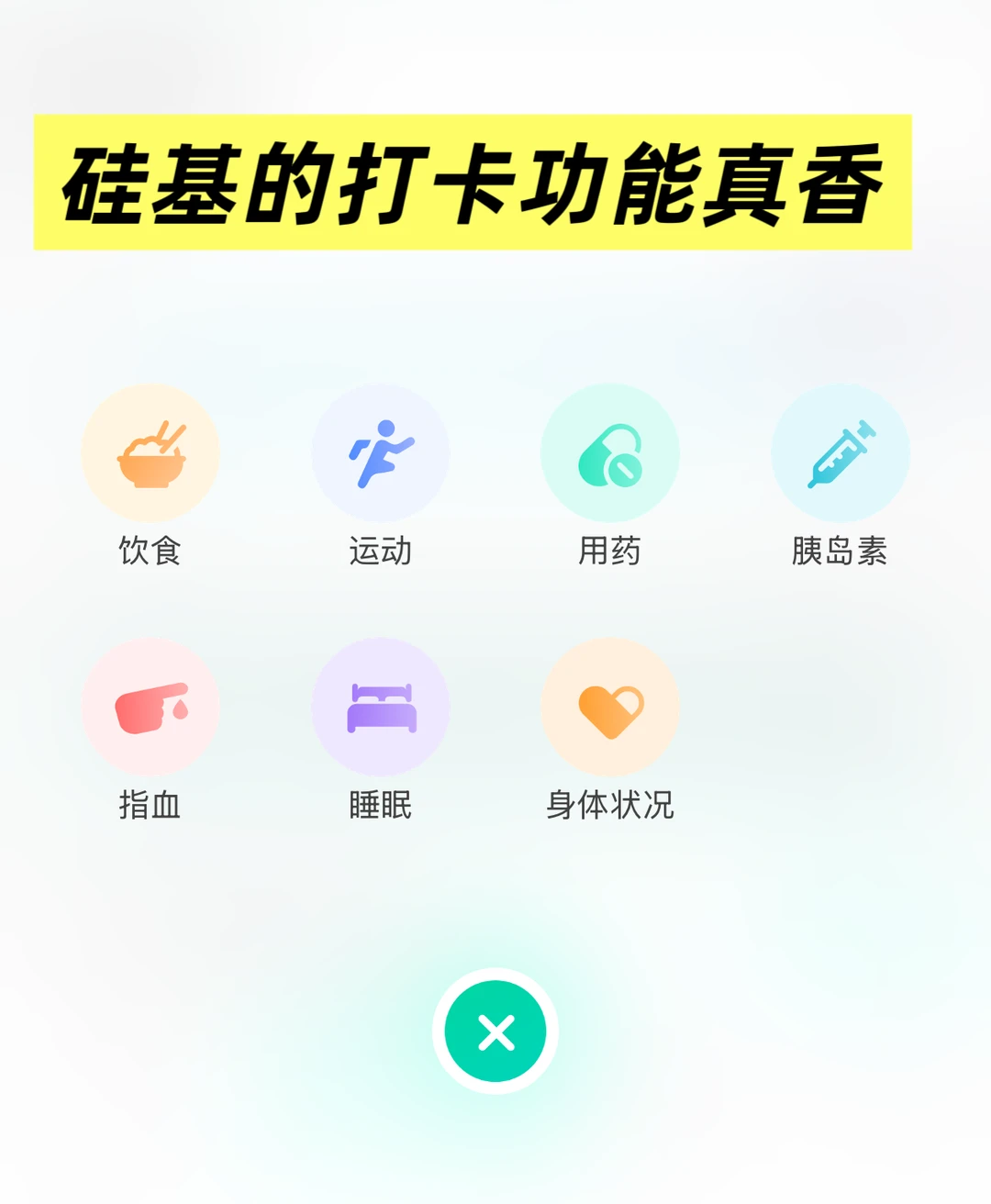991x1204 pixels.
Task: Select the 胰岛素 (insulin) syringe icon
Action: click(840, 451)
